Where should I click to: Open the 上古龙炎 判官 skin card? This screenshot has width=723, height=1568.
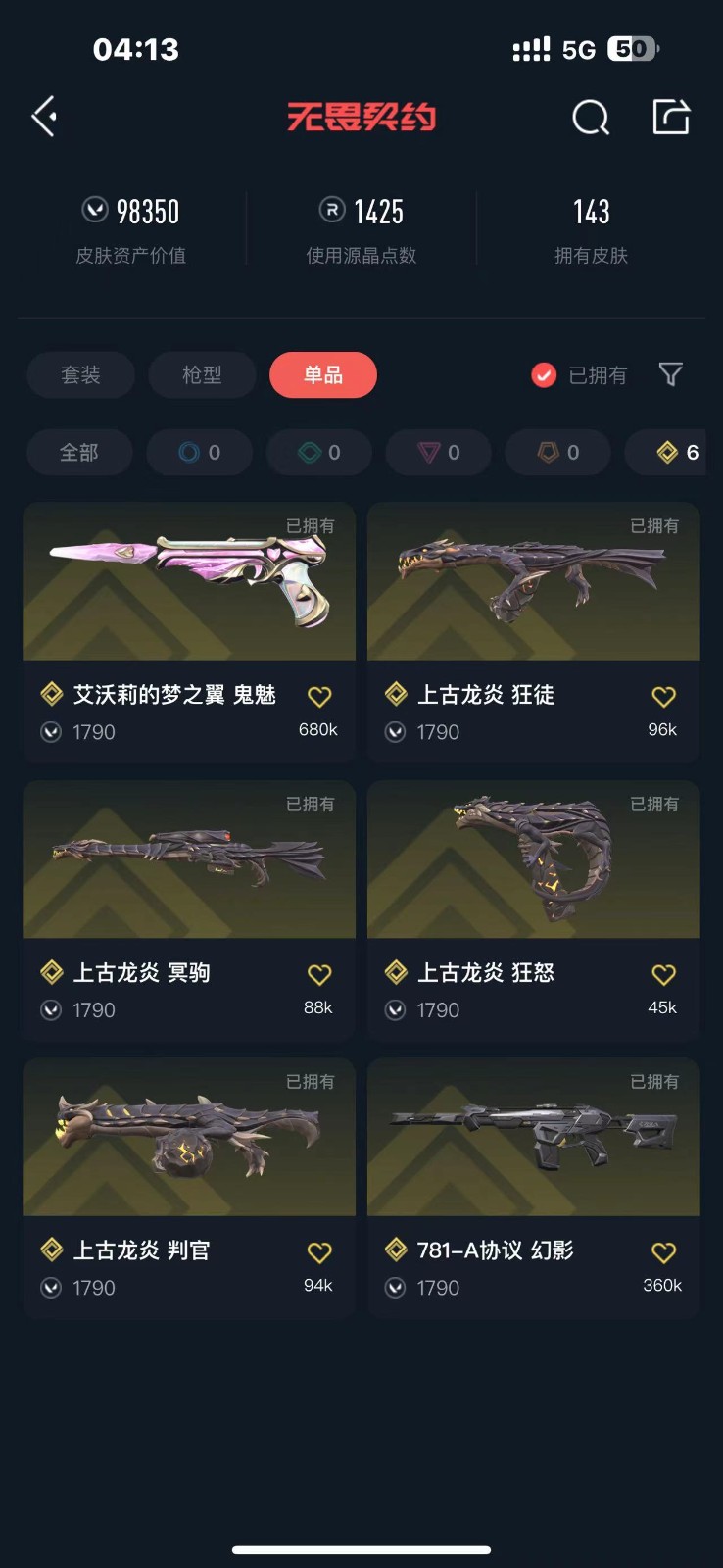click(x=189, y=1189)
